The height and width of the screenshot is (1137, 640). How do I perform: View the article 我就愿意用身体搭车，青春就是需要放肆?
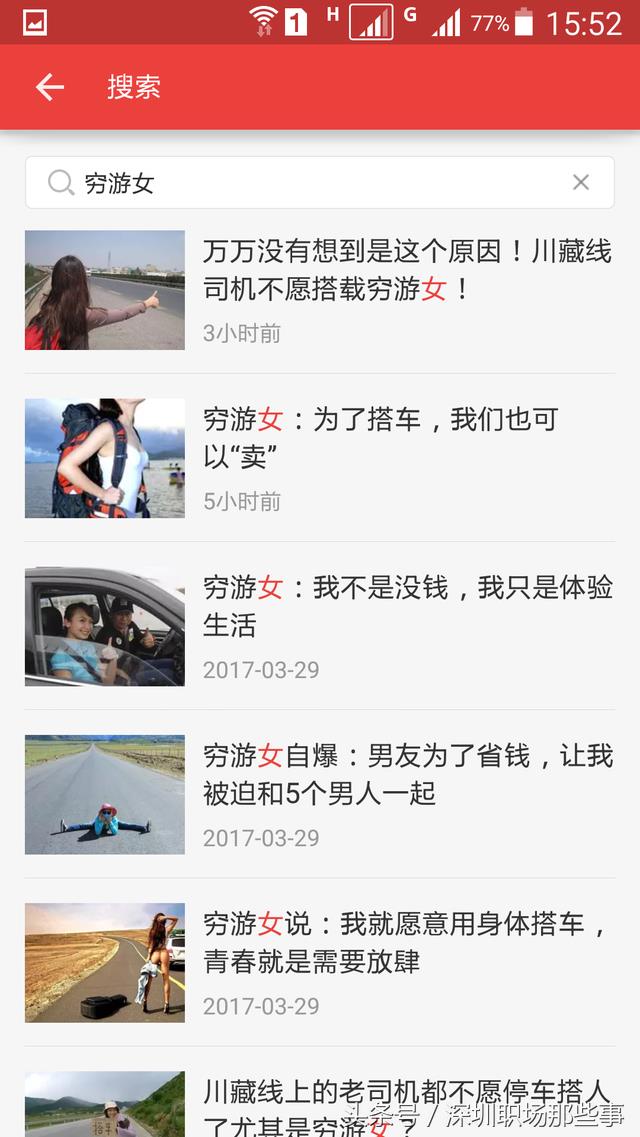pos(407,942)
